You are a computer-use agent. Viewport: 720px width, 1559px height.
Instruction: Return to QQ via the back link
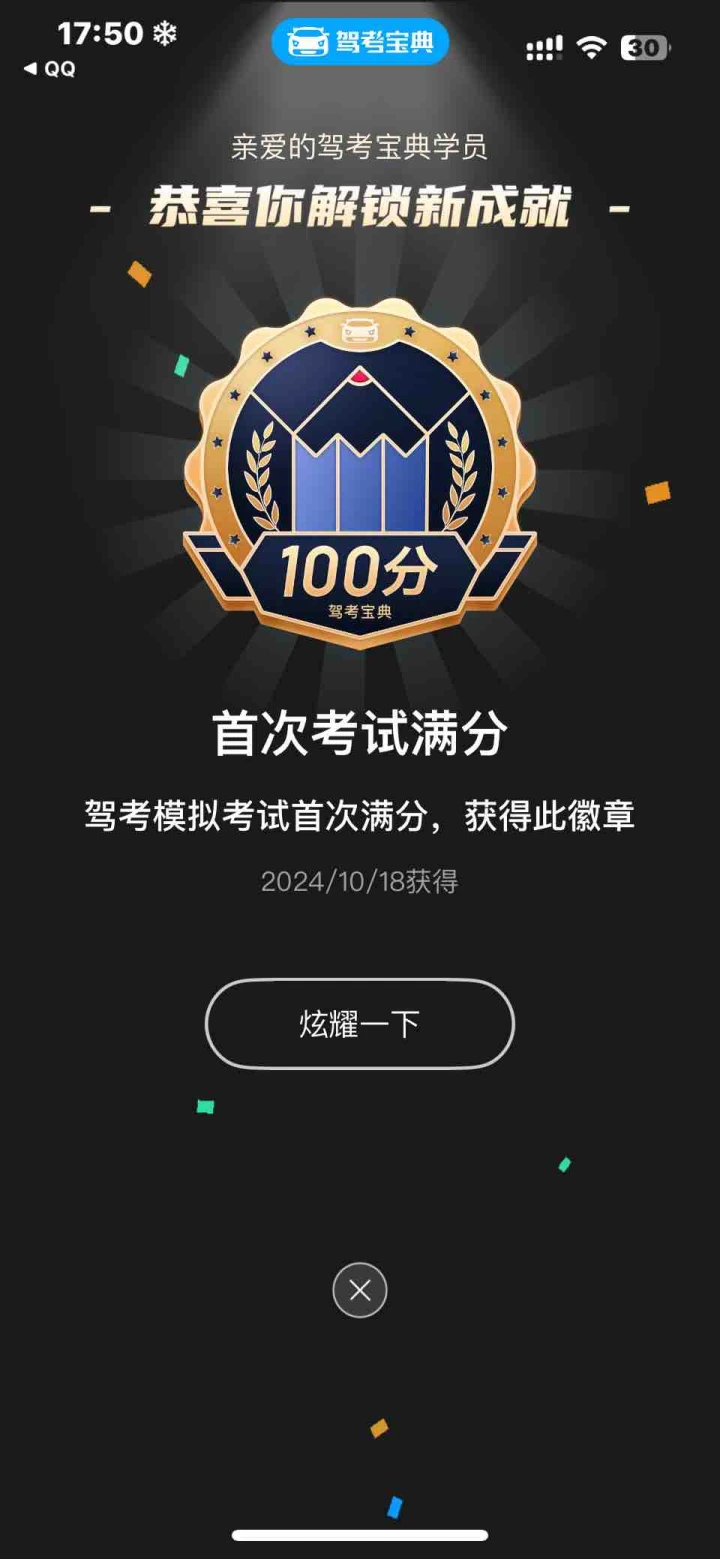(49, 69)
